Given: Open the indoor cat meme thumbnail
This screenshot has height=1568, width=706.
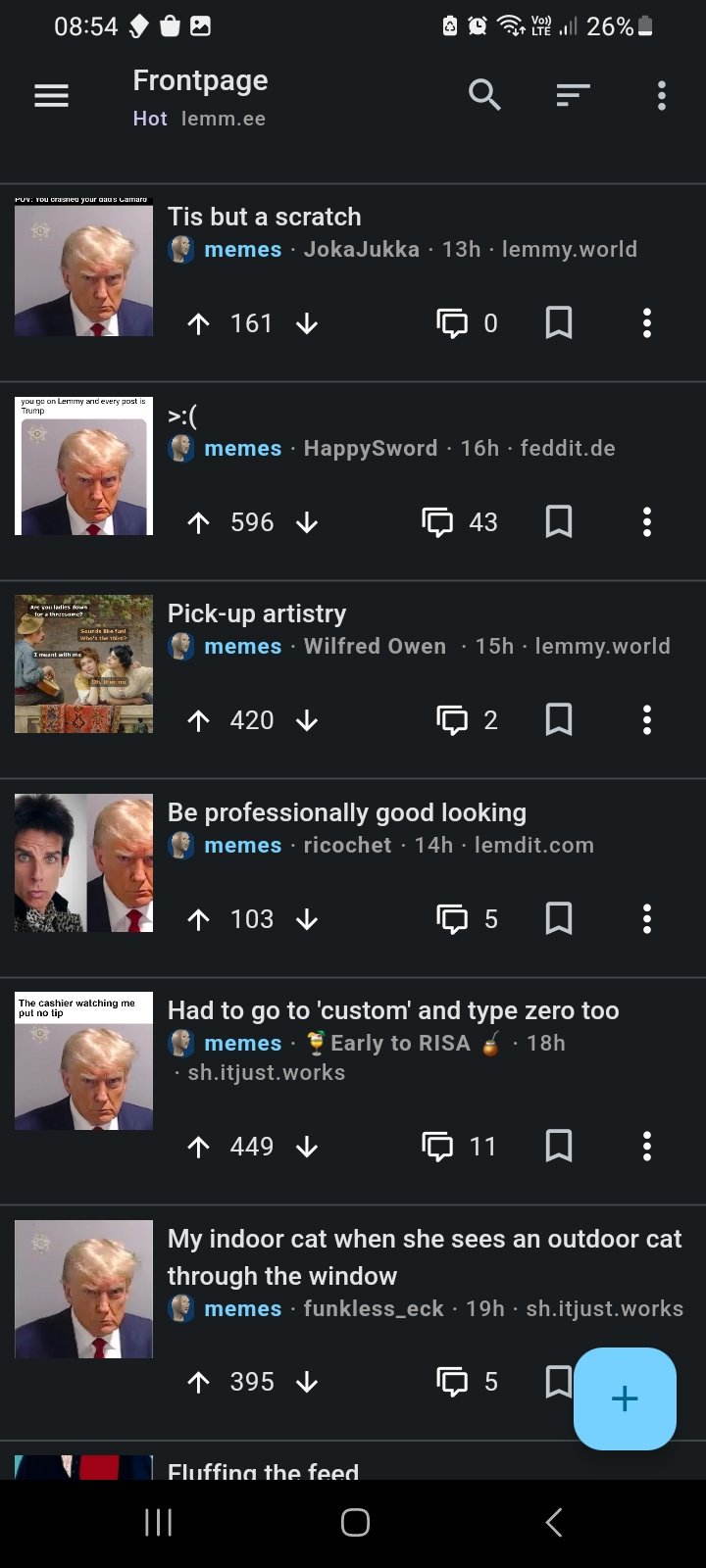Looking at the screenshot, I should click(x=84, y=1289).
